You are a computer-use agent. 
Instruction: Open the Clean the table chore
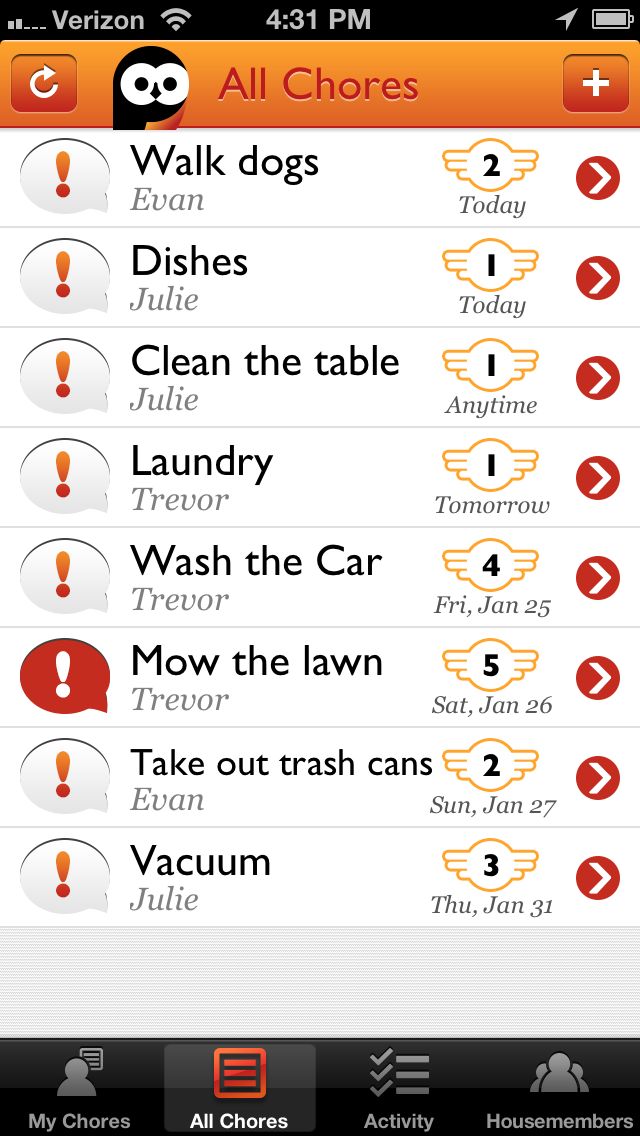320,378
